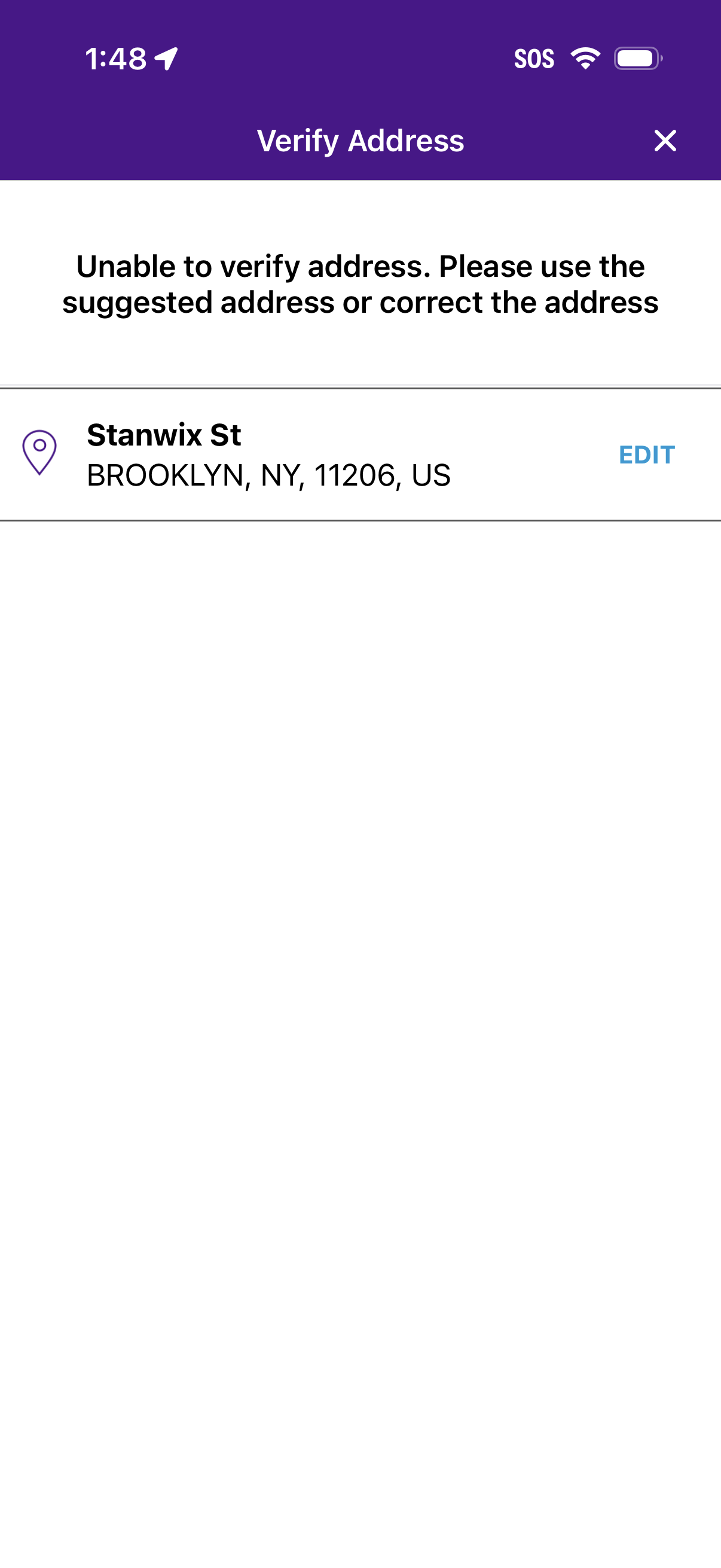Tap the Verify Address title
Viewport: 721px width, 1568px height.
tap(359, 141)
